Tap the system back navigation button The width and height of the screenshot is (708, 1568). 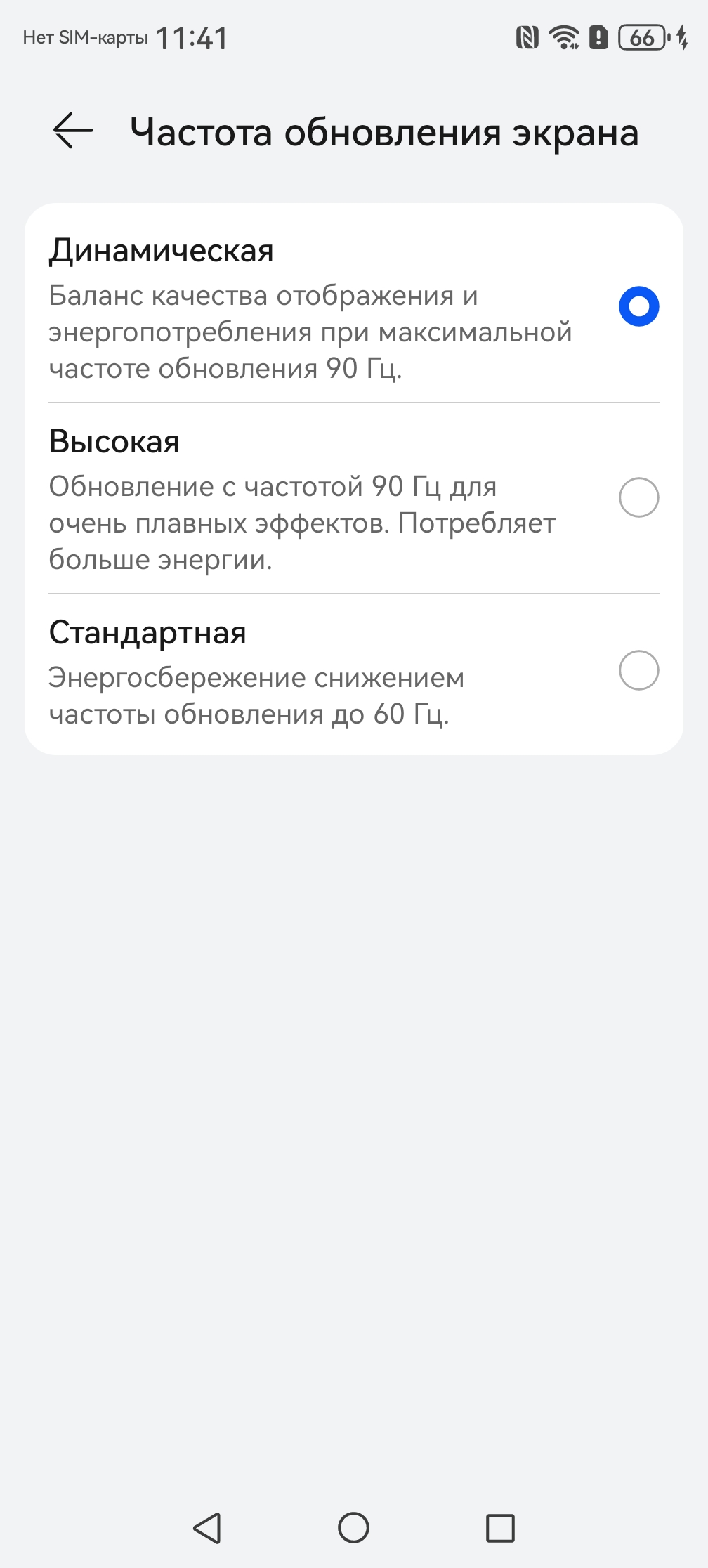(208, 1528)
